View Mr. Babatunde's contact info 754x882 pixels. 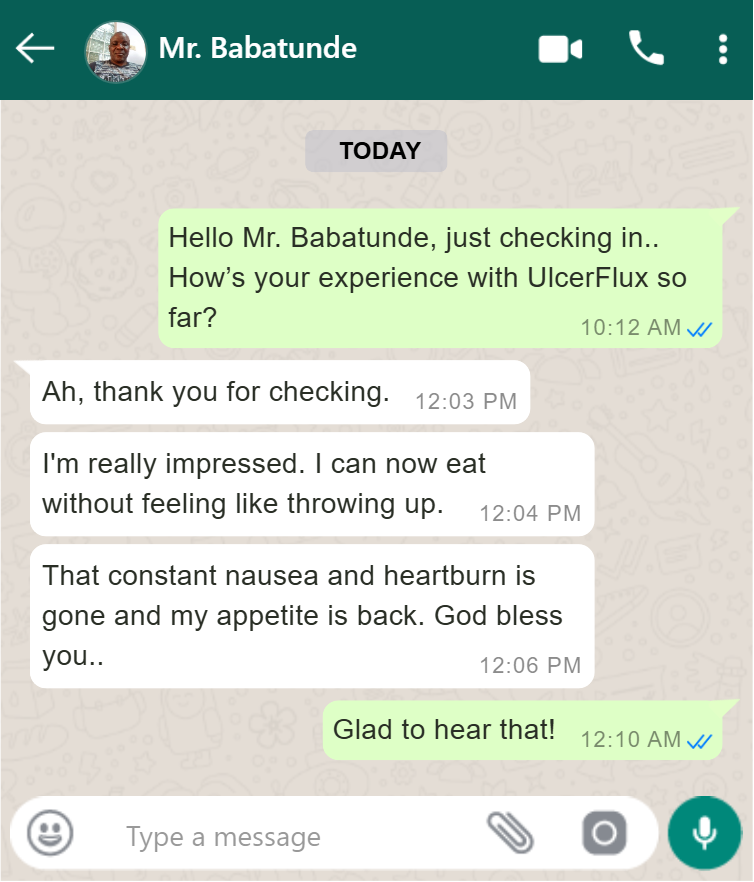point(257,48)
